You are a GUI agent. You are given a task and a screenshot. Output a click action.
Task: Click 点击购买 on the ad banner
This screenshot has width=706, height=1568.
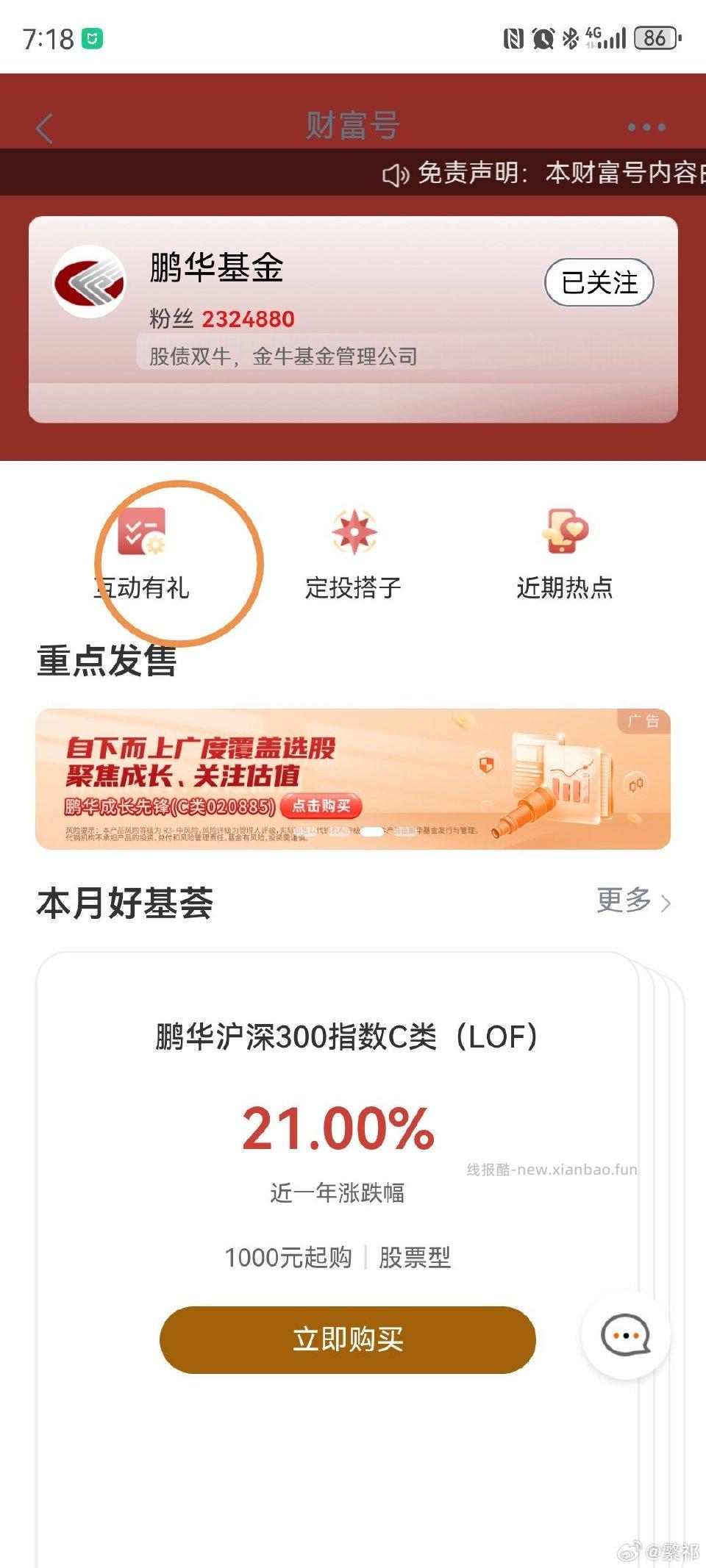click(322, 806)
